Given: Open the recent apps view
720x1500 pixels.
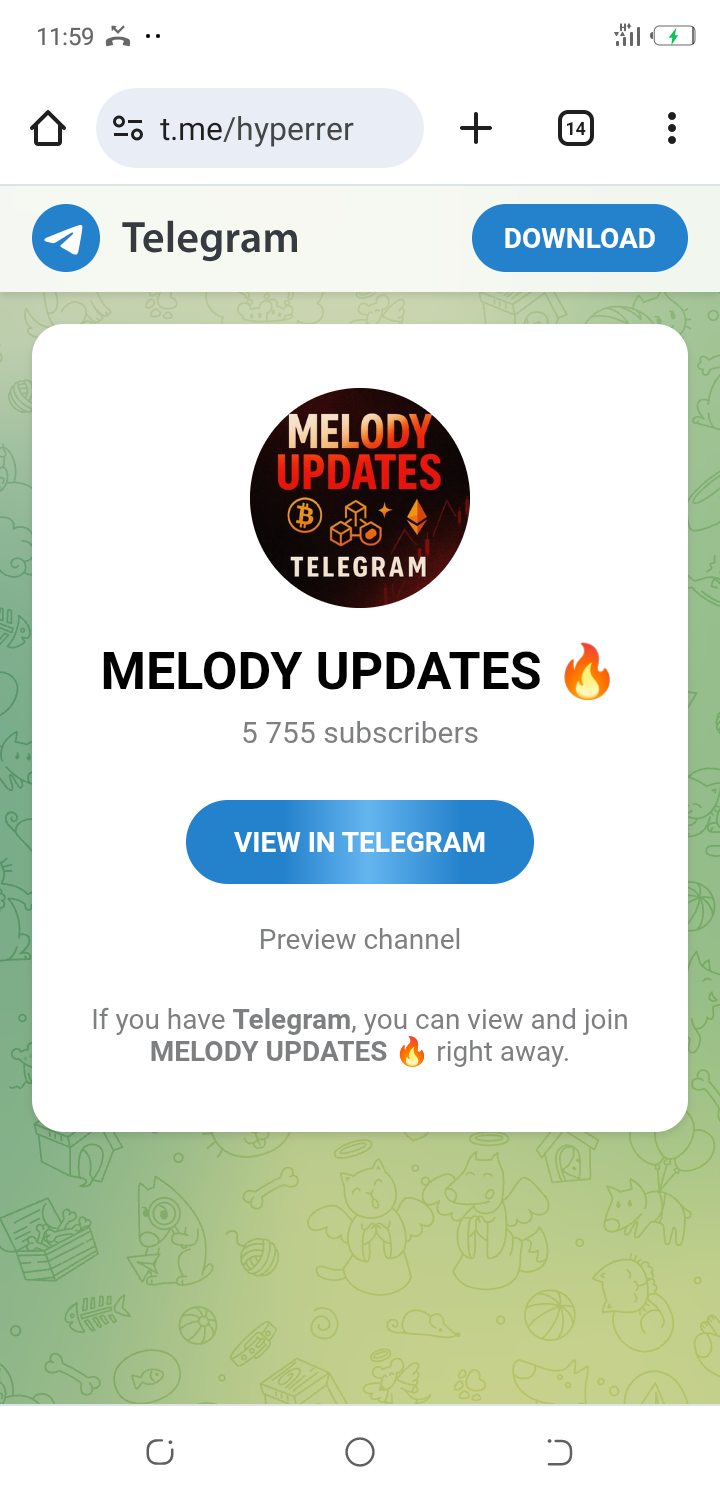Looking at the screenshot, I should [160, 1452].
